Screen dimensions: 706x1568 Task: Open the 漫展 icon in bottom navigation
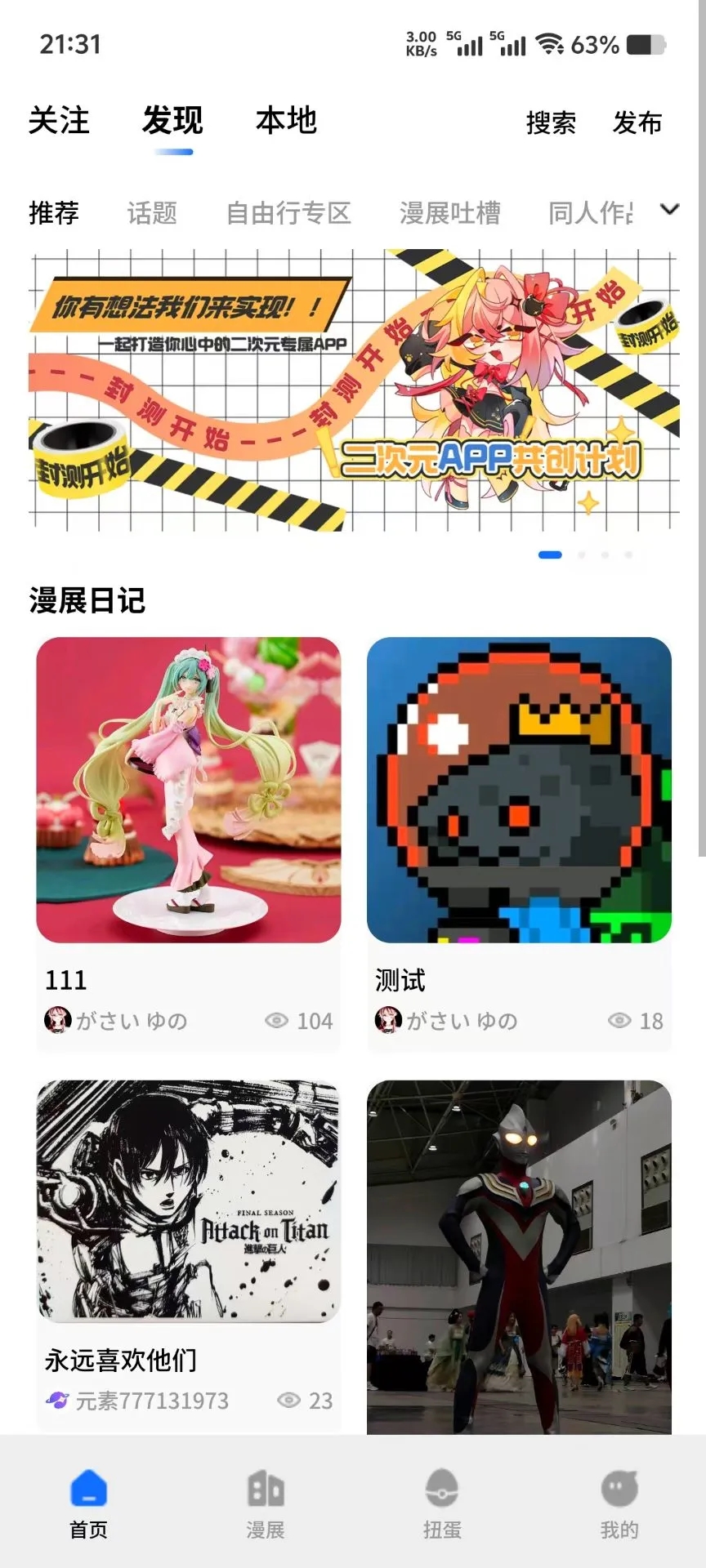pyautogui.click(x=263, y=1488)
